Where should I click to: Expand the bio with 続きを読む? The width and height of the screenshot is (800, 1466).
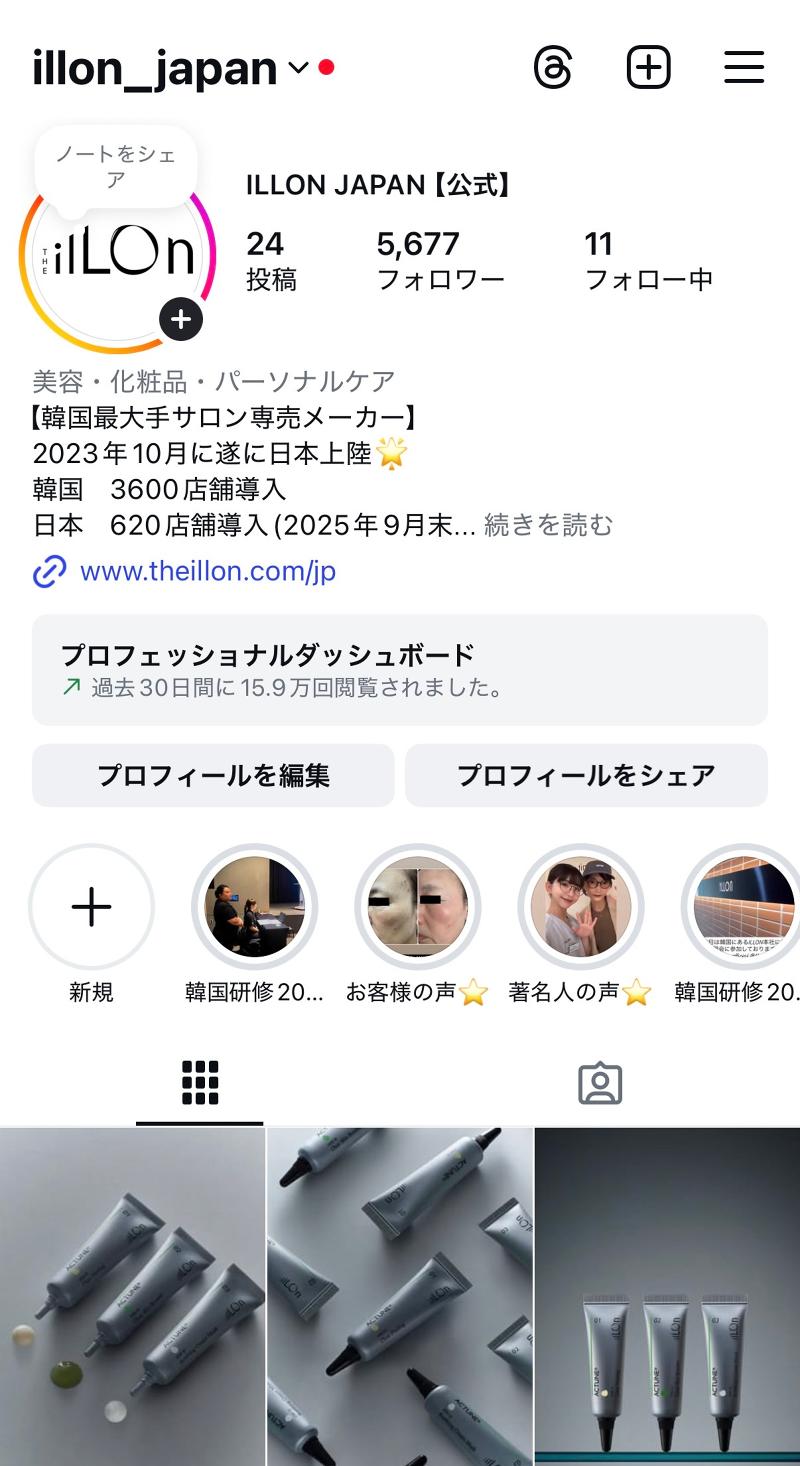[548, 524]
